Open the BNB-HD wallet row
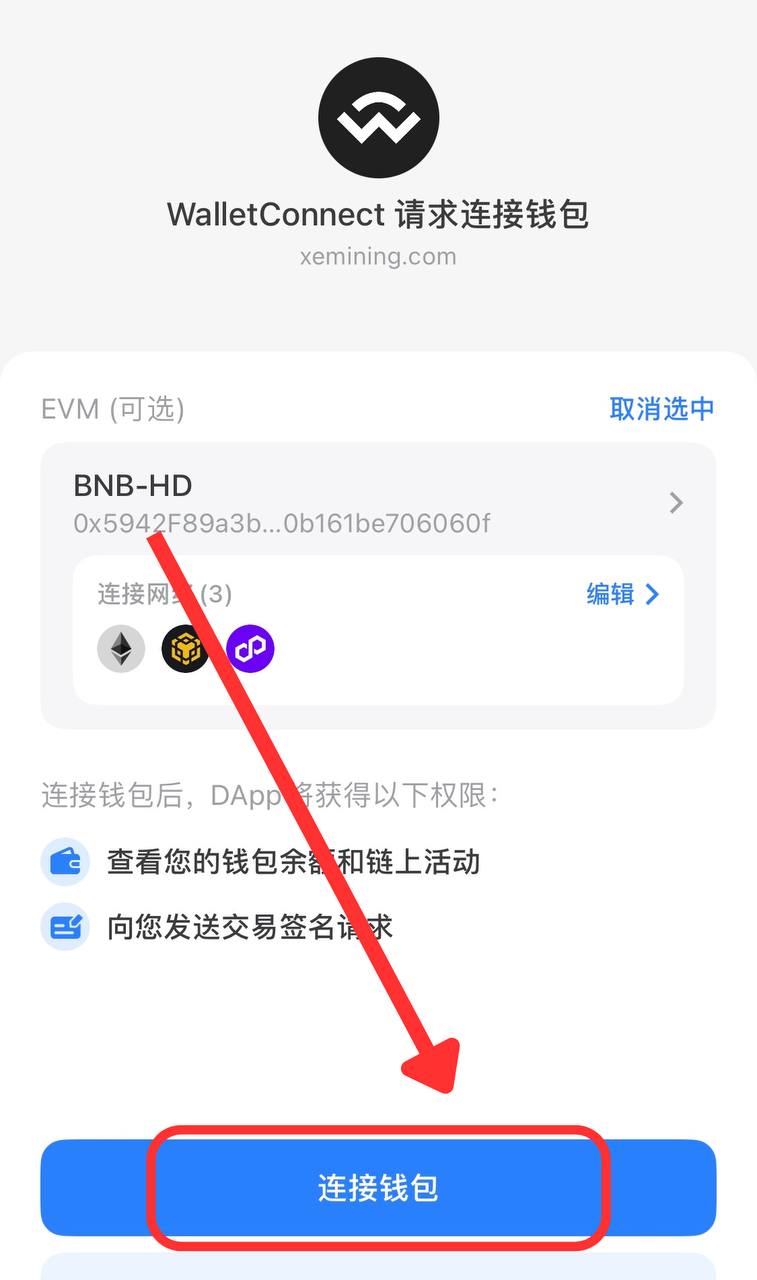This screenshot has width=757, height=1280. pyautogui.click(x=378, y=503)
